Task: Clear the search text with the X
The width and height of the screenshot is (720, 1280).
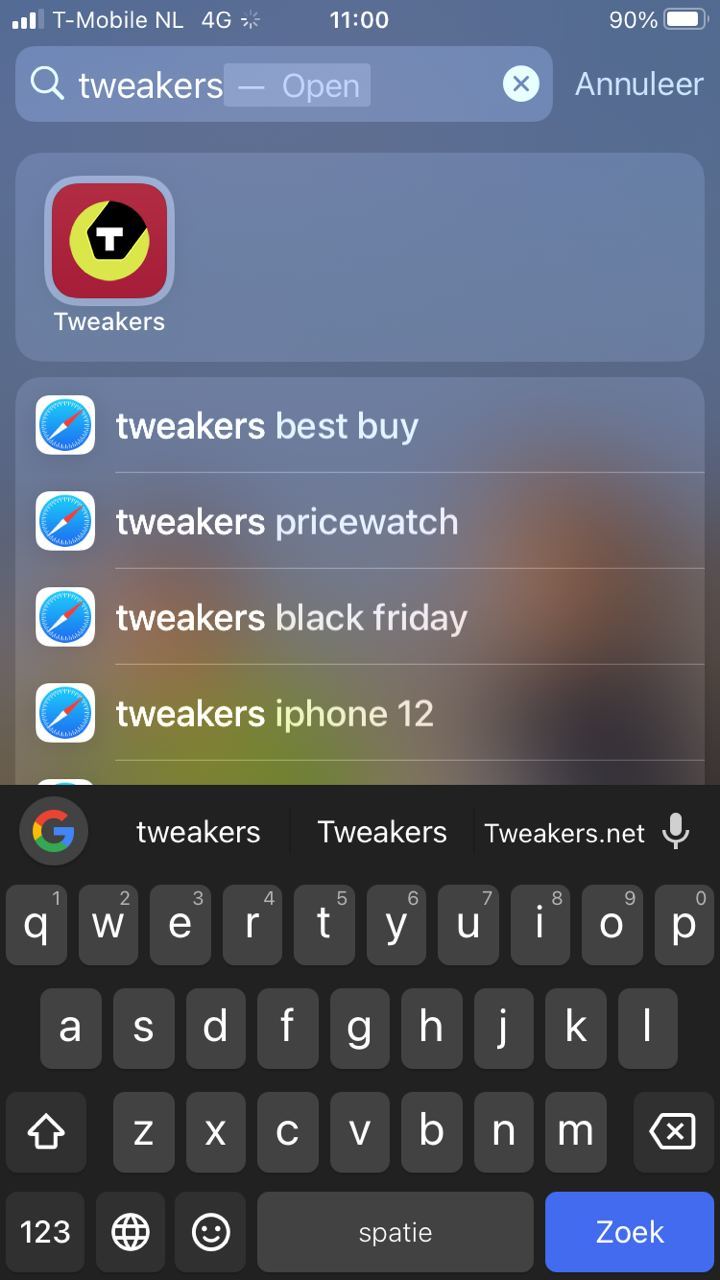Action: coord(521,84)
